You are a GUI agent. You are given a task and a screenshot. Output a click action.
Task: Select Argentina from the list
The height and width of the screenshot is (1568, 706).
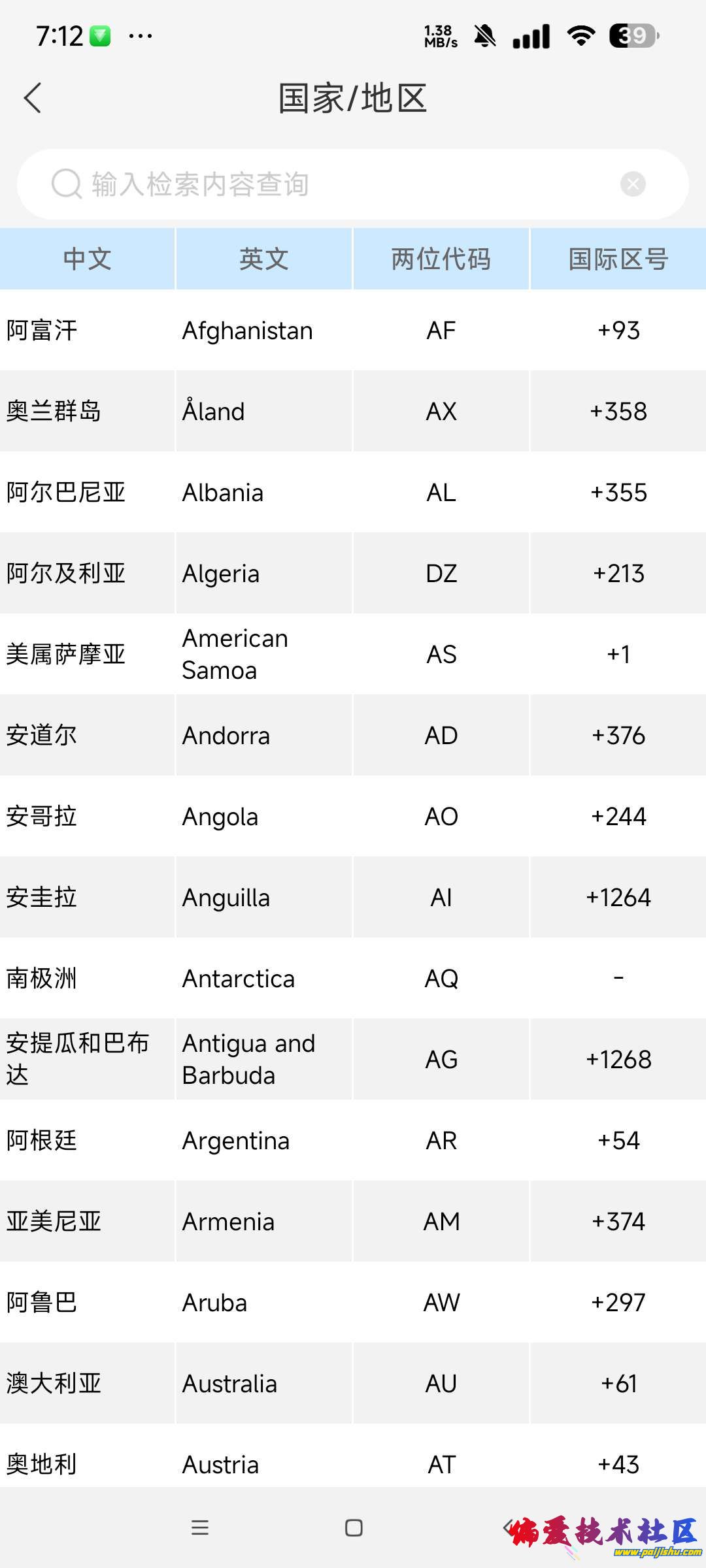click(x=353, y=1141)
